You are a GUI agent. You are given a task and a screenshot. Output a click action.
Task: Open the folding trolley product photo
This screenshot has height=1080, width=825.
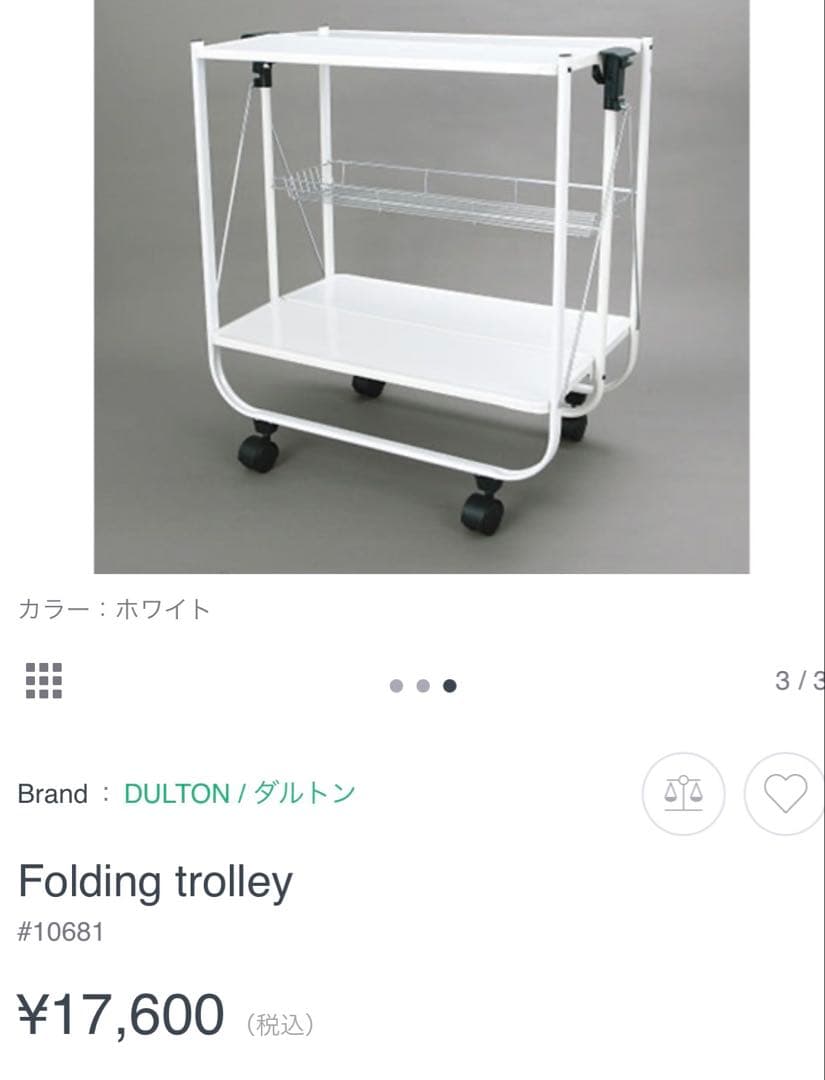[421, 286]
